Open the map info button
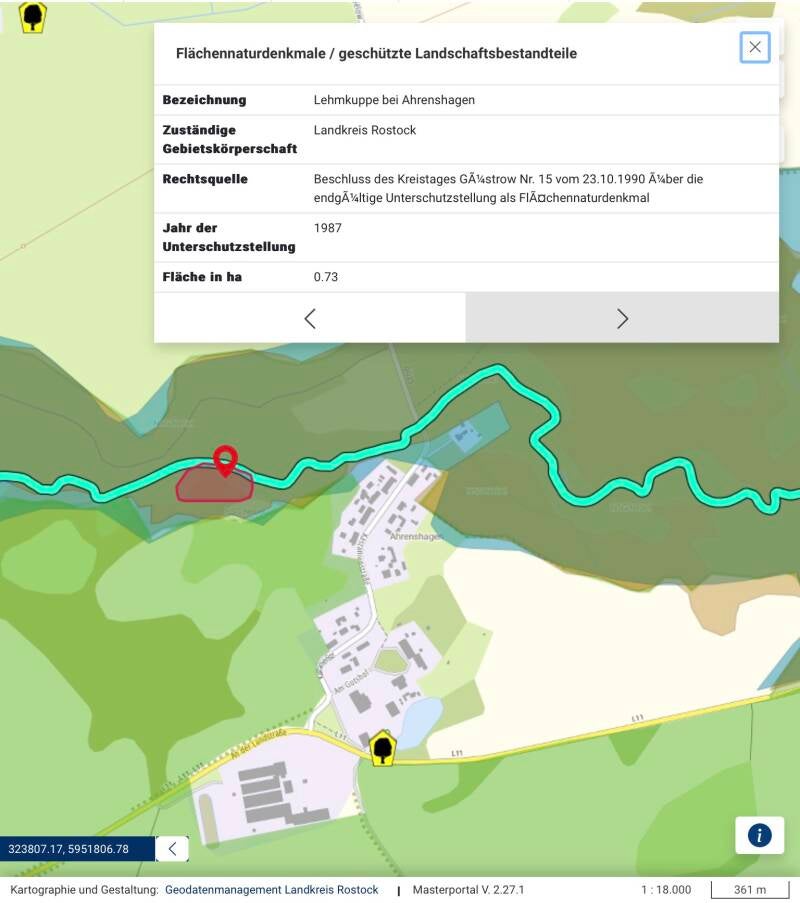 (x=759, y=835)
